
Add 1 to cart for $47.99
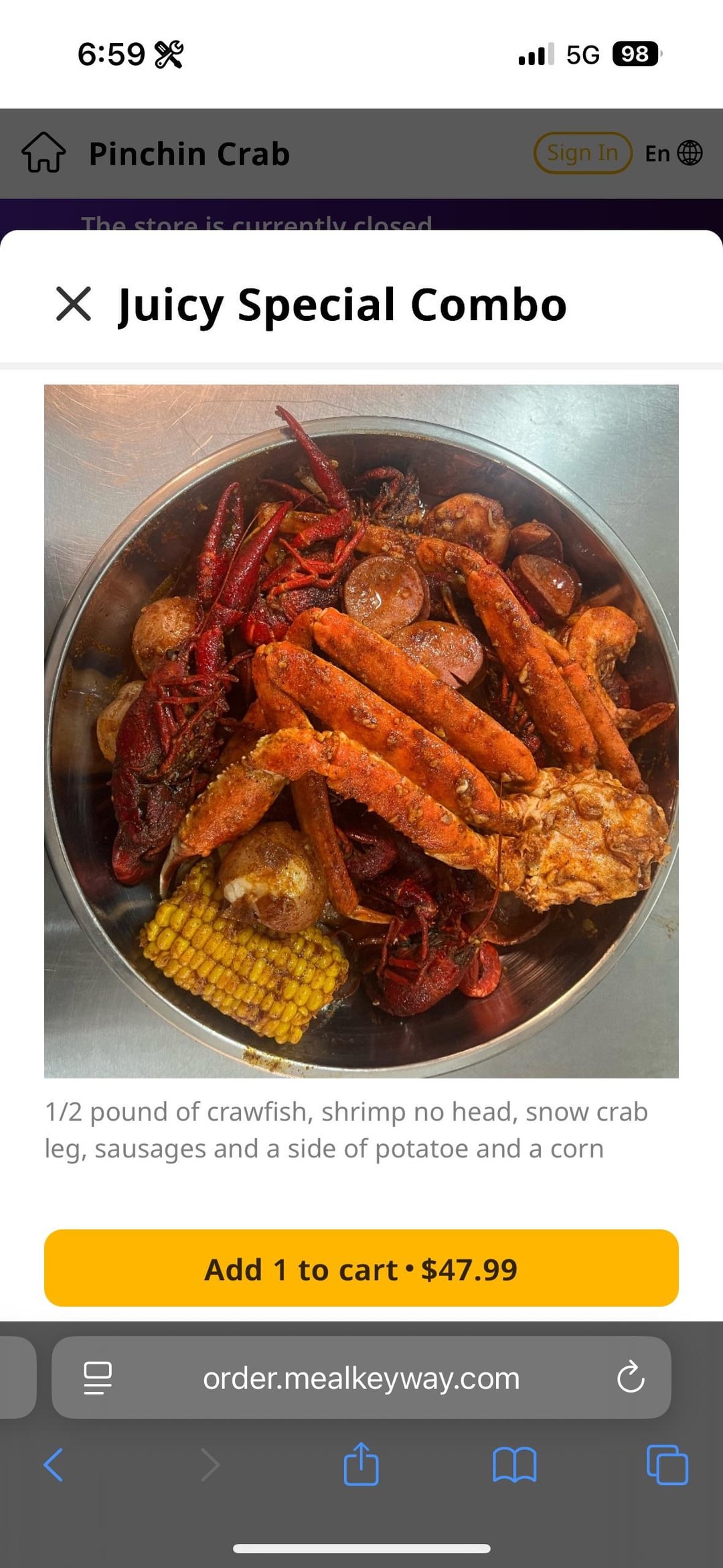[x=361, y=1269]
